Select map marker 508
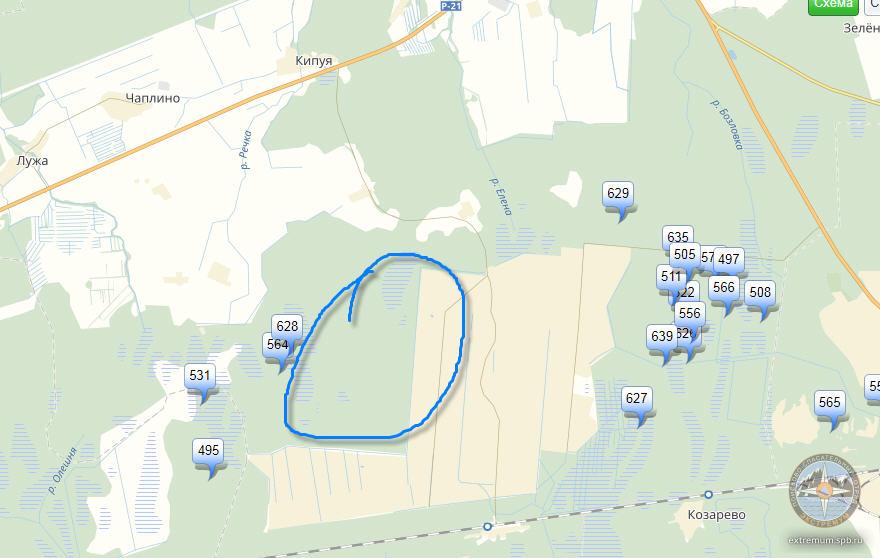Image resolution: width=880 pixels, height=558 pixels. (x=760, y=293)
